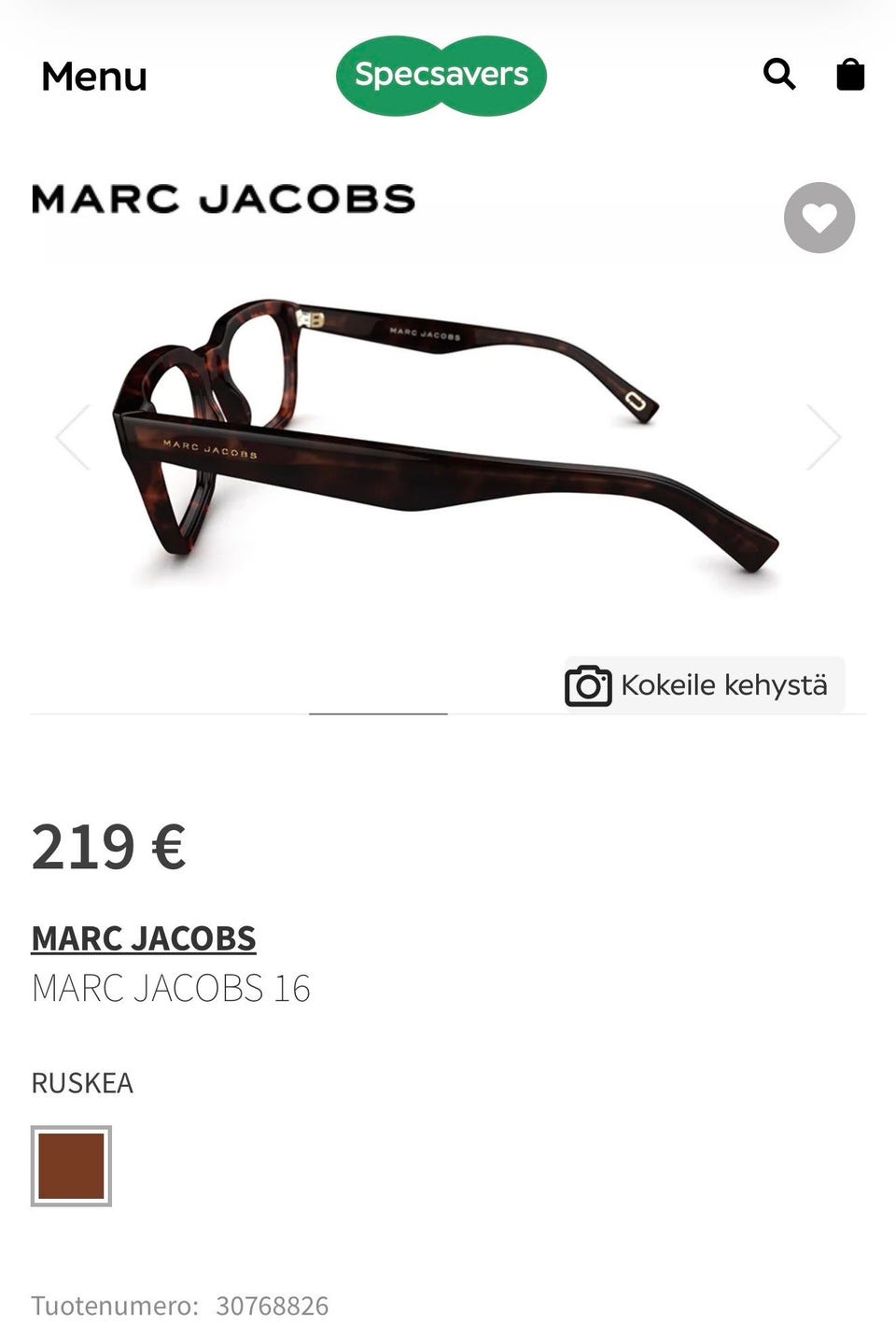Add the frame to favorites
The width and height of the screenshot is (896, 1338).
pyautogui.click(x=819, y=218)
